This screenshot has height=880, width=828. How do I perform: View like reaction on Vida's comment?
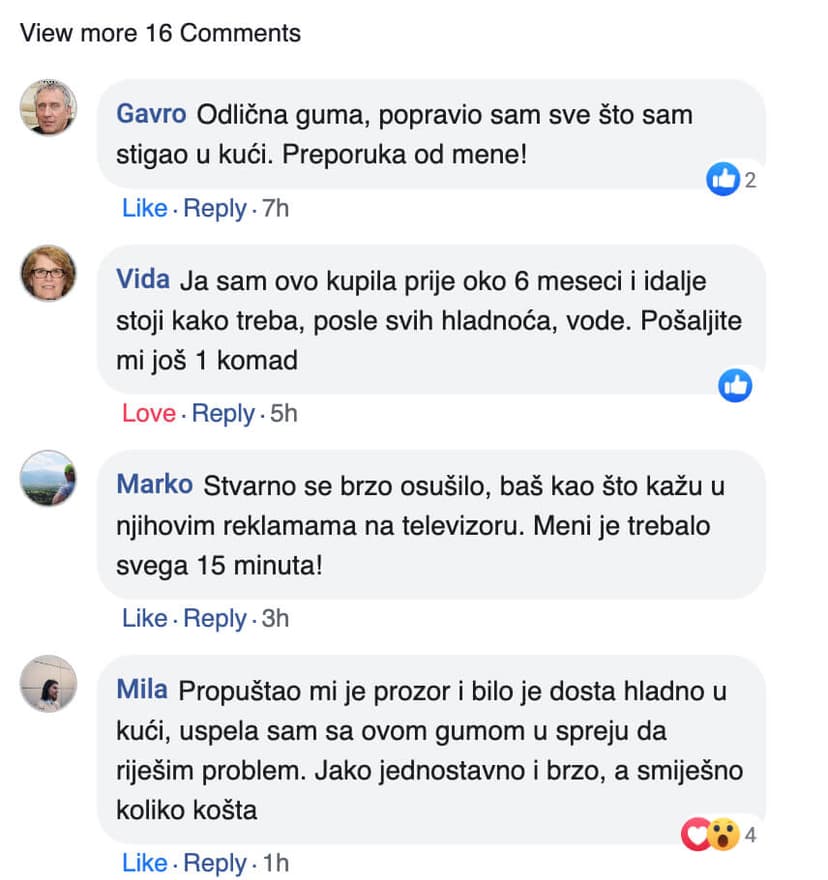pyautogui.click(x=735, y=384)
